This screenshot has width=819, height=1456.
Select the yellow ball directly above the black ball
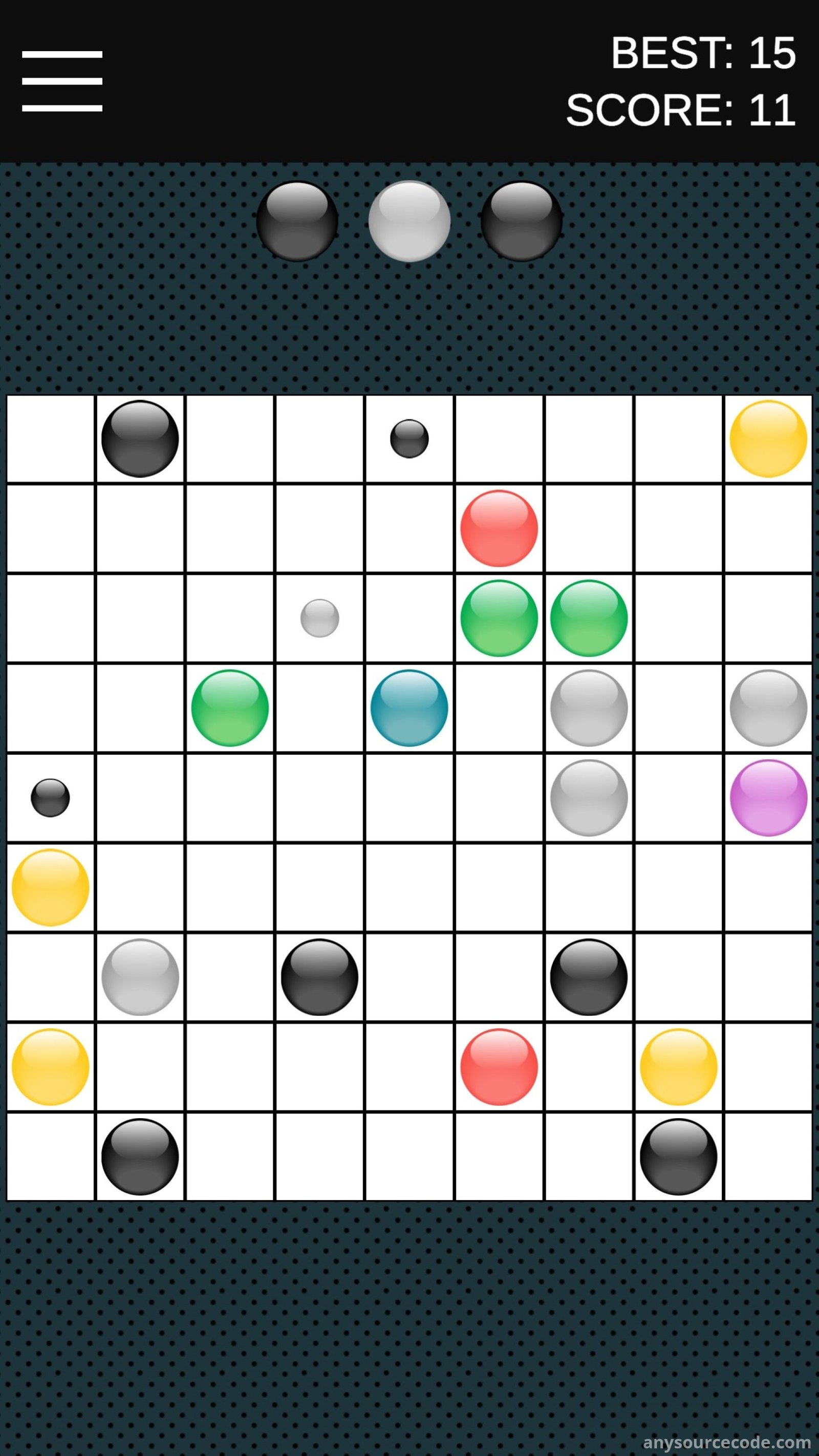point(678,1066)
